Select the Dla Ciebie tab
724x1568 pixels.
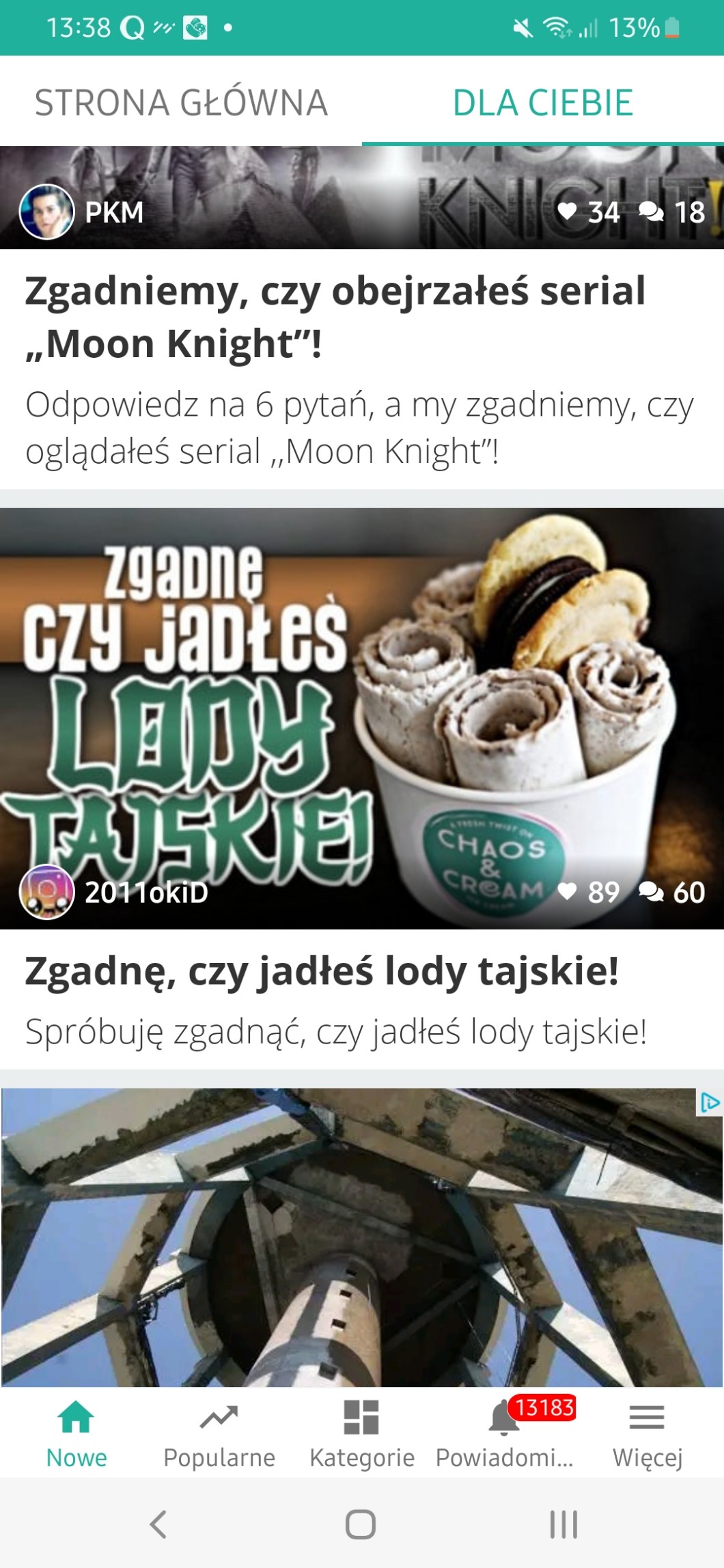542,102
